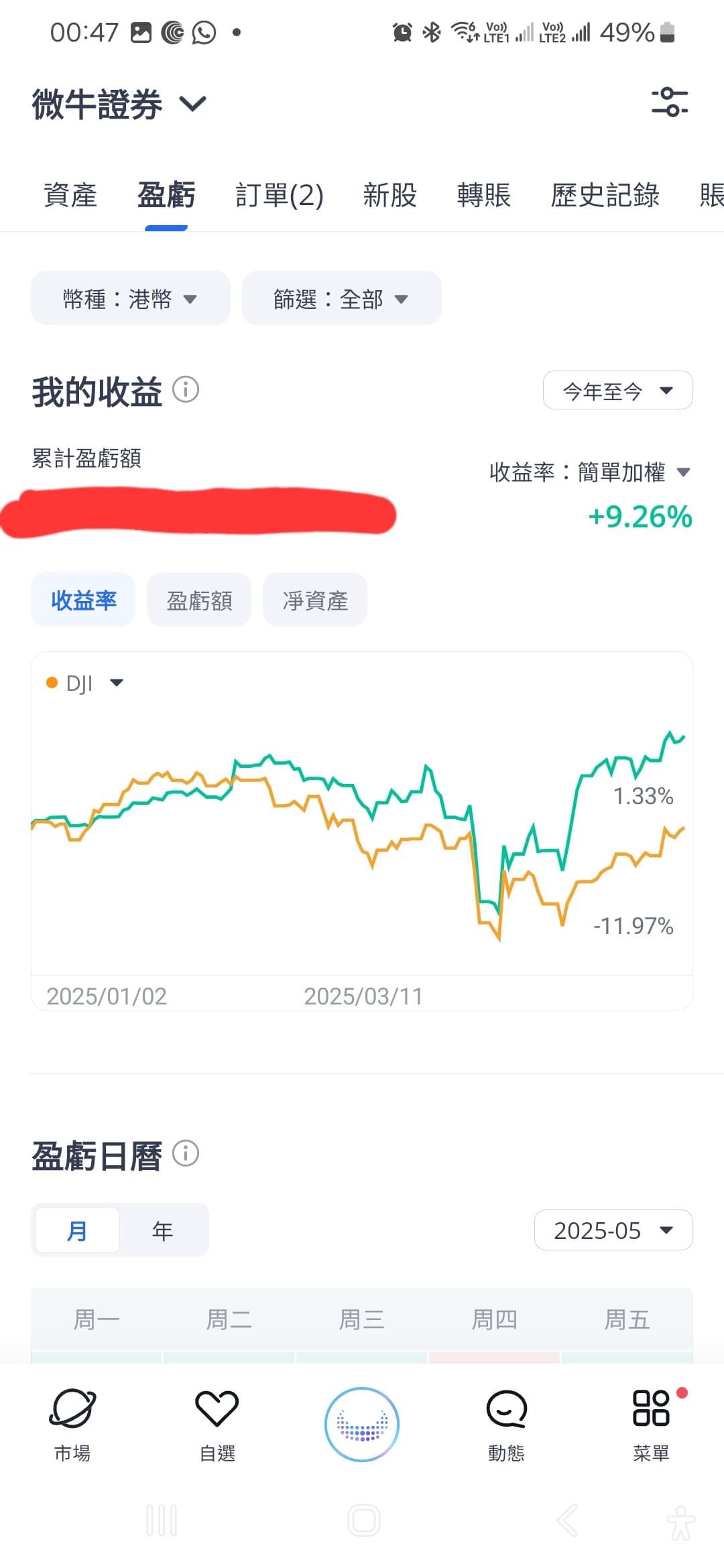
Task: Select the 盈虧額 chart chip
Action: [x=199, y=600]
